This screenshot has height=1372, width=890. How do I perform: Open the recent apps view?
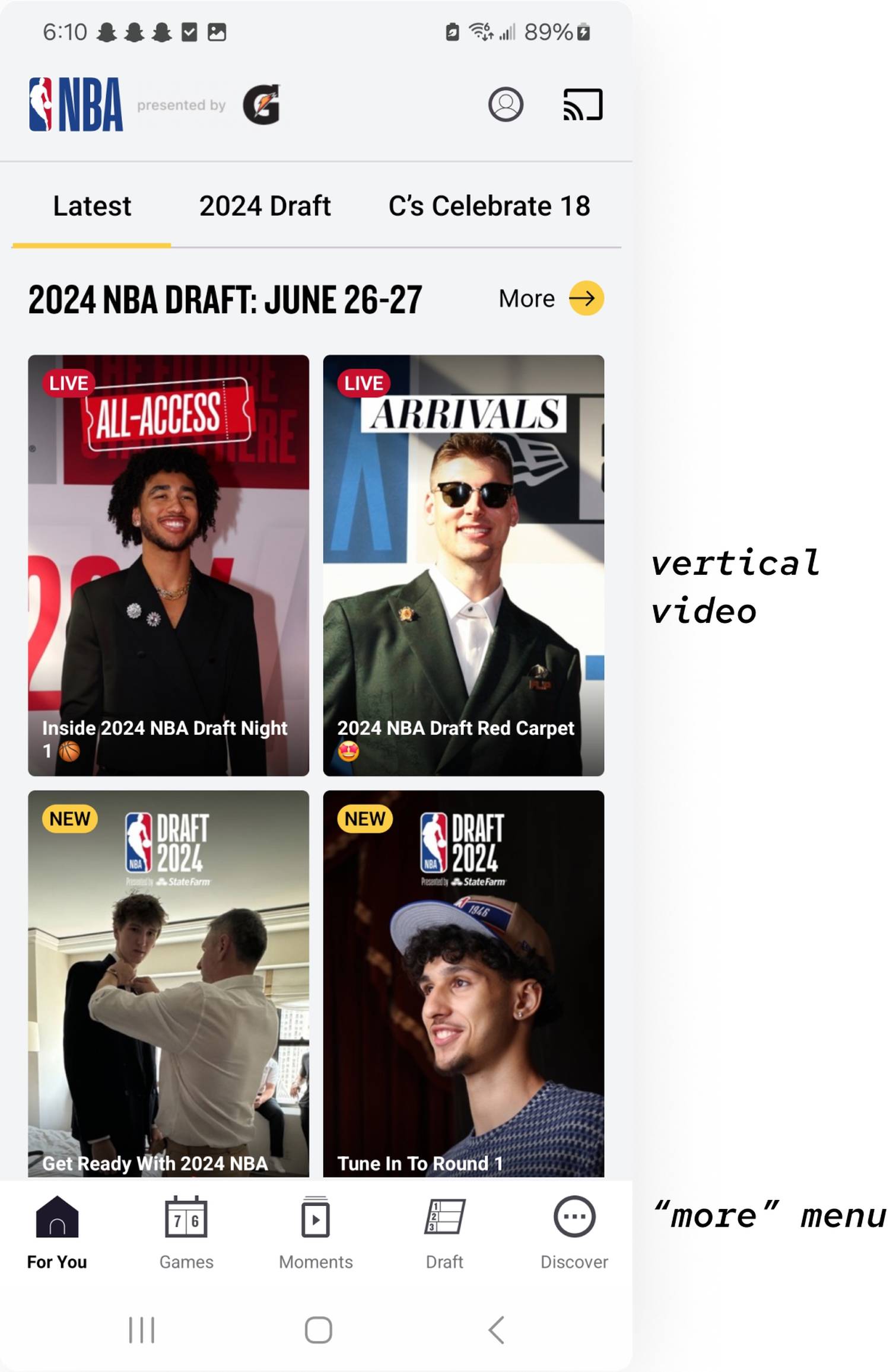142,1329
